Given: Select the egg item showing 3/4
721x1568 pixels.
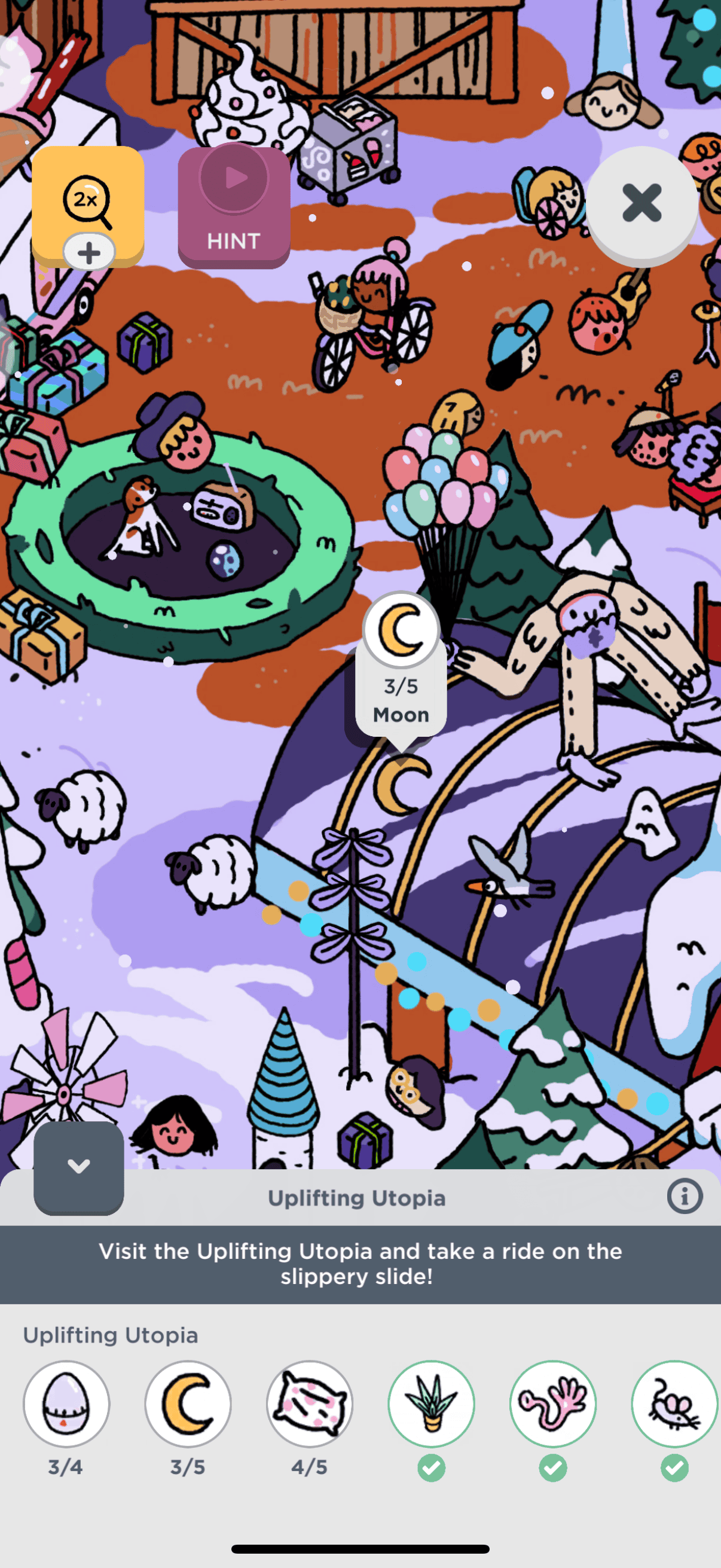Looking at the screenshot, I should [66, 1403].
